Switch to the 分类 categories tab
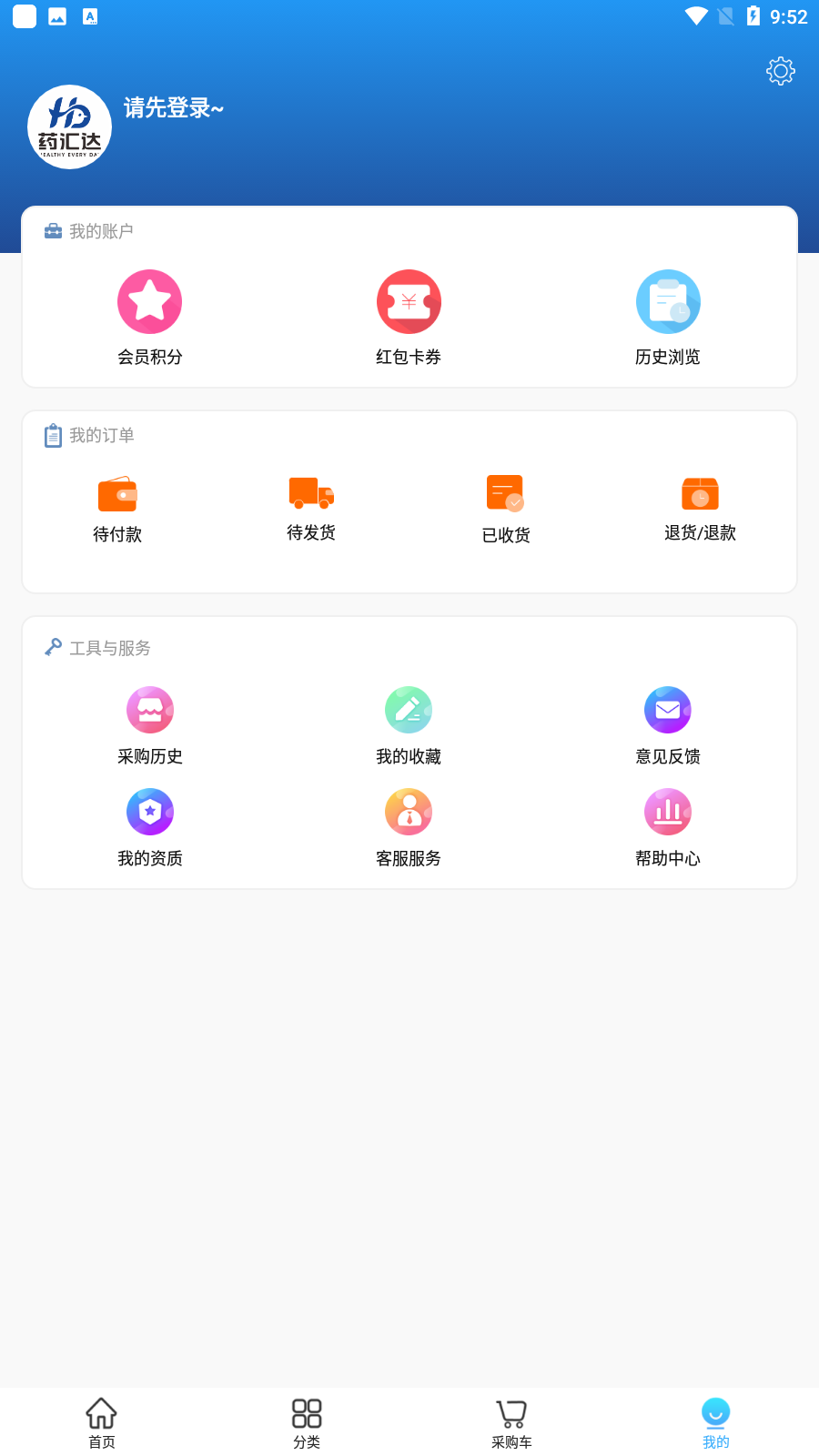The image size is (819, 1456). point(307,1422)
